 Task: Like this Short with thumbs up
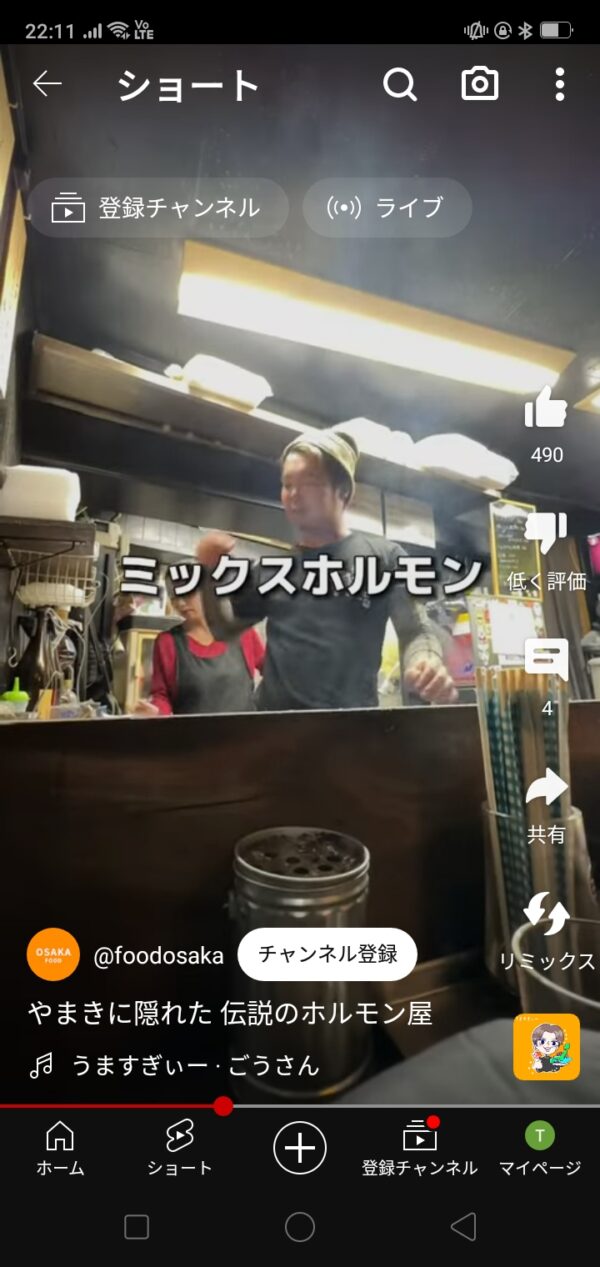coord(546,407)
